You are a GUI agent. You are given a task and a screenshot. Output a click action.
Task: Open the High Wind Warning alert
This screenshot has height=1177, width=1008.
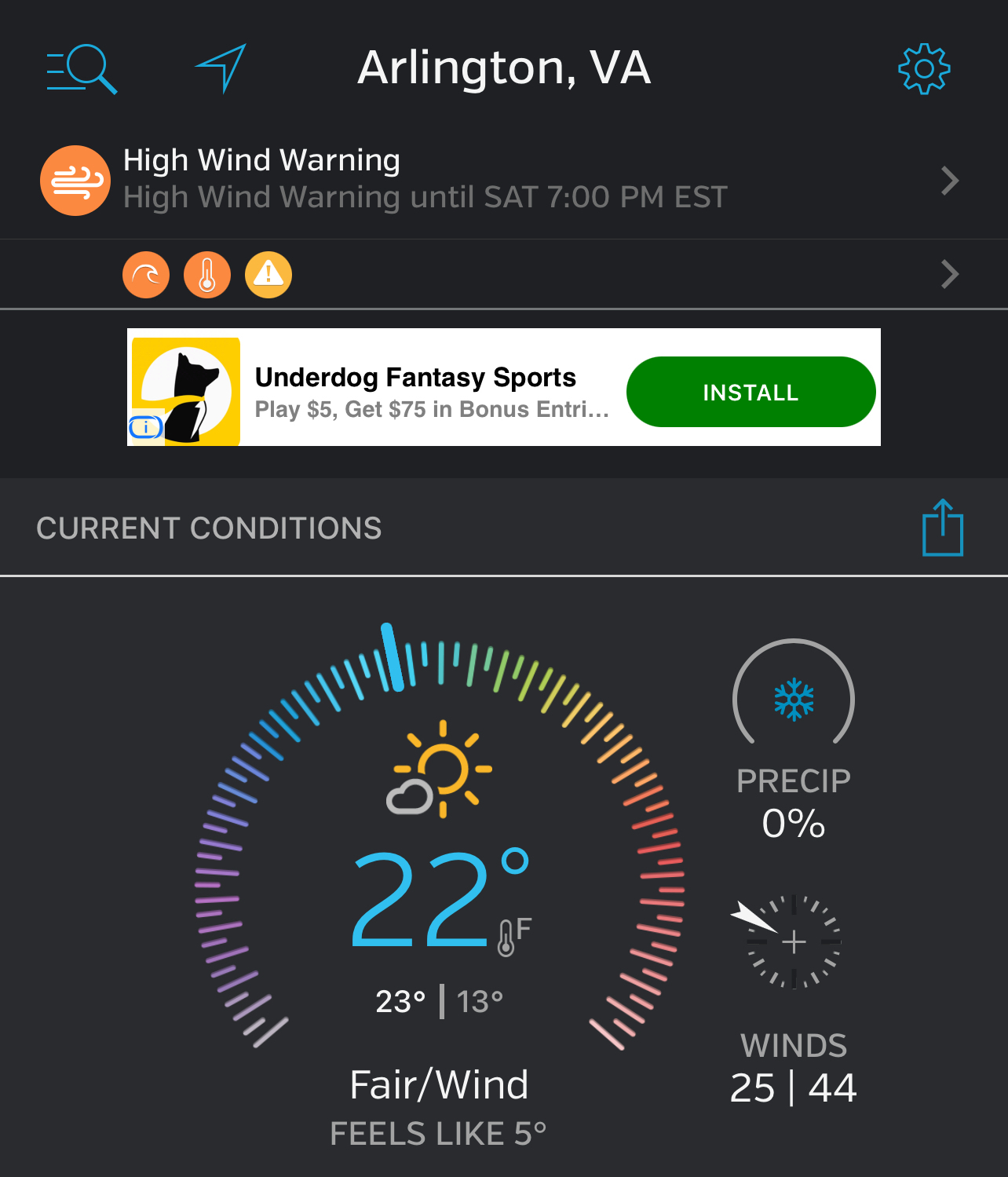(x=502, y=180)
